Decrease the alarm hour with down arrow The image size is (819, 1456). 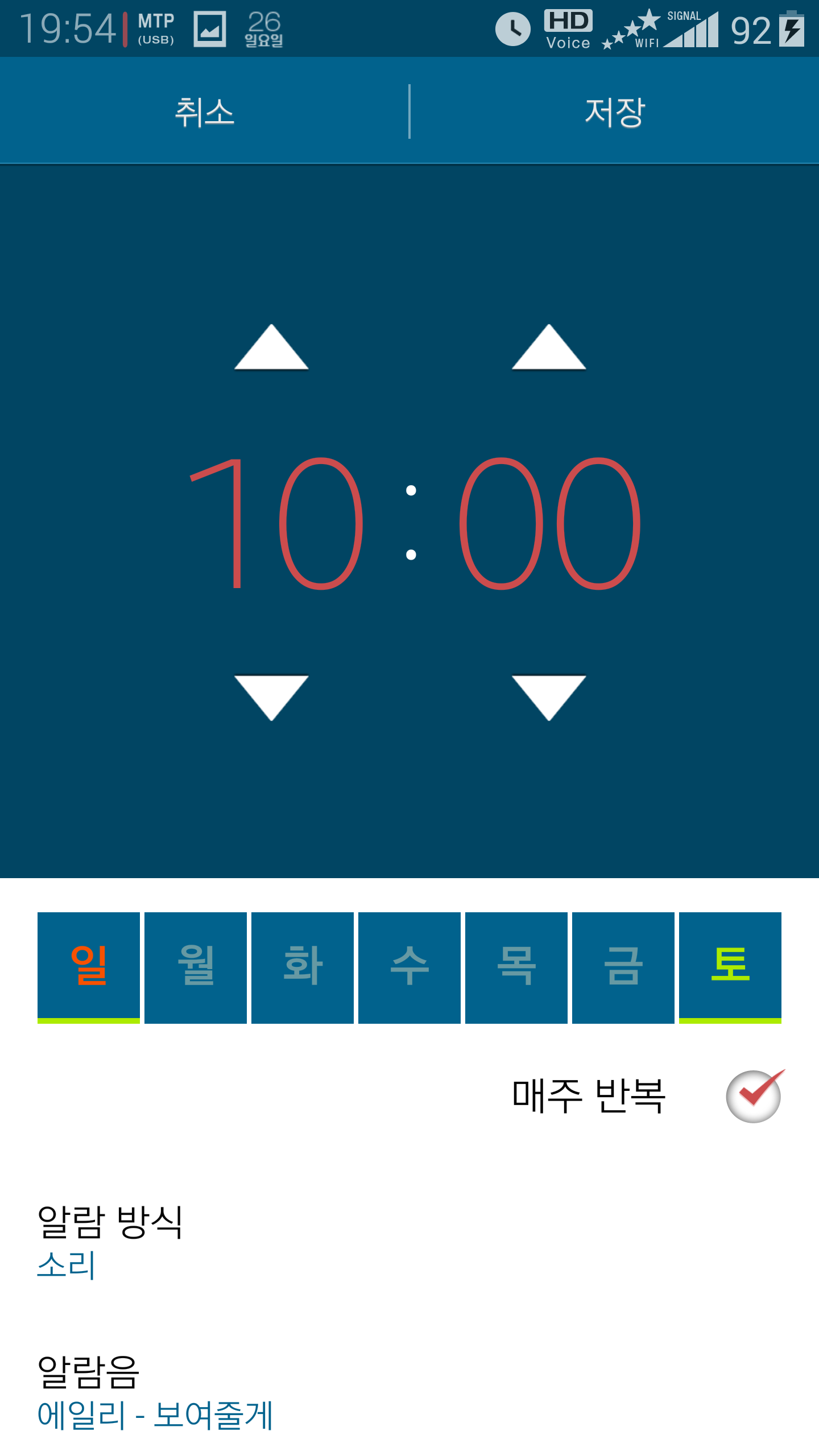click(271, 697)
